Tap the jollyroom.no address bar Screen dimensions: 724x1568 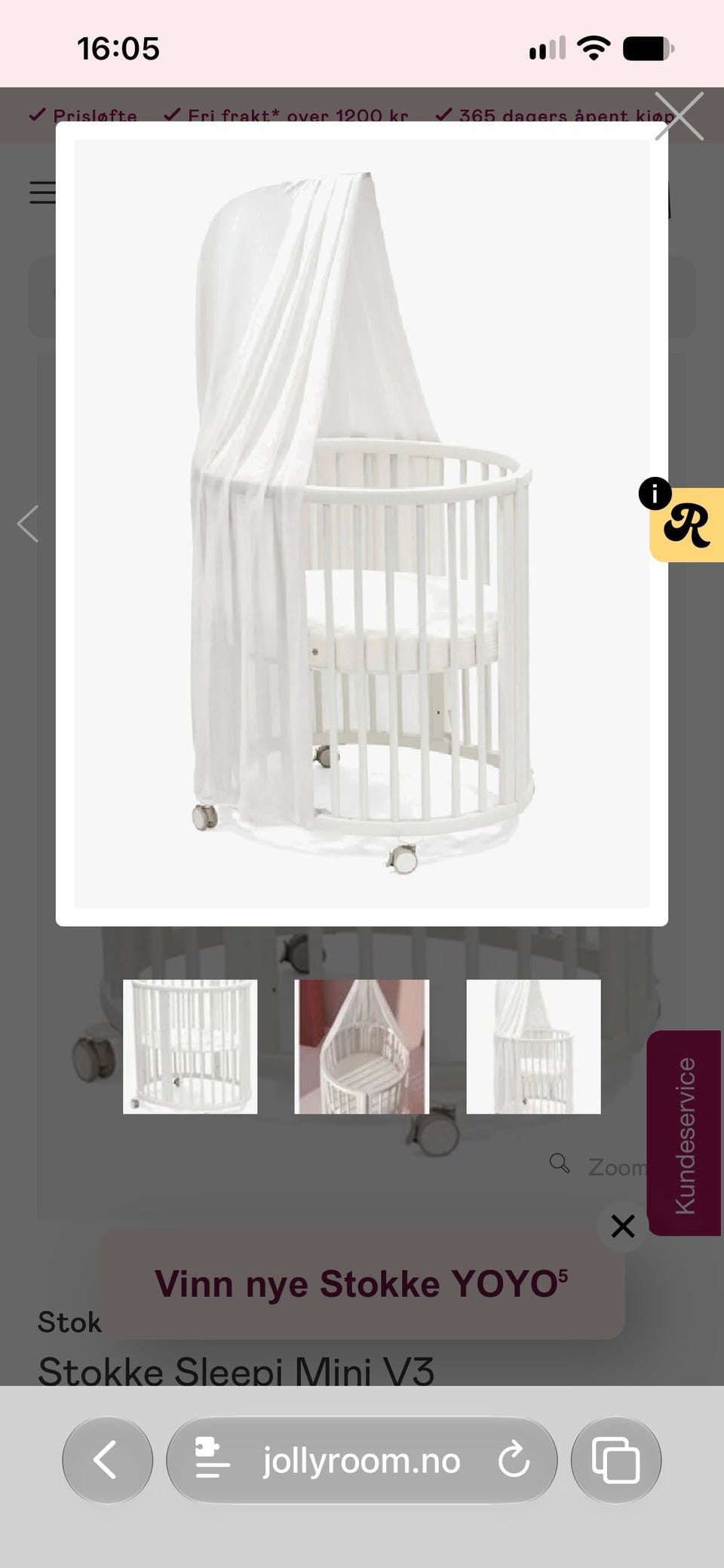361,1460
